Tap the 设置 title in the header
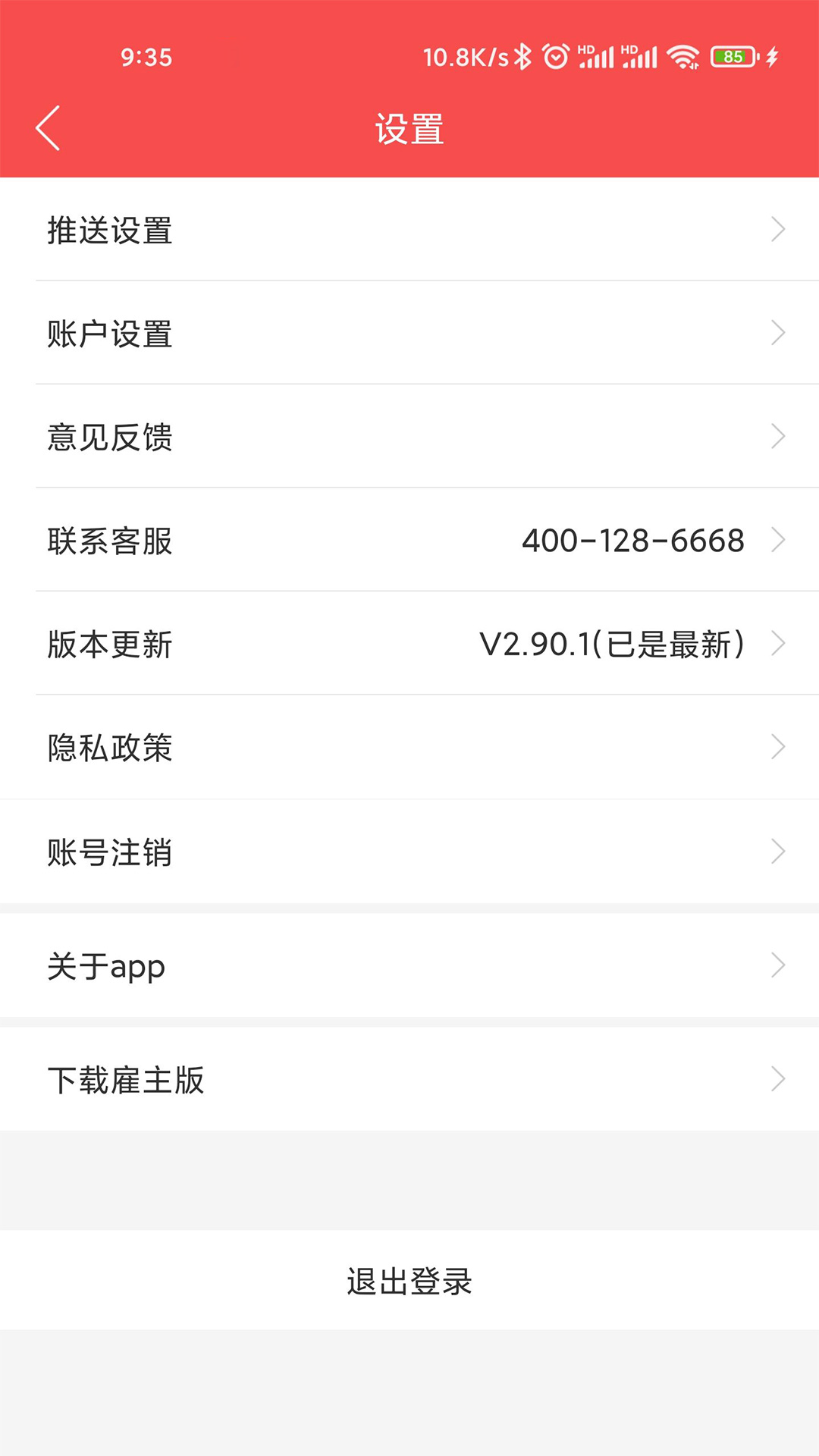Image resolution: width=819 pixels, height=1456 pixels. click(x=409, y=127)
